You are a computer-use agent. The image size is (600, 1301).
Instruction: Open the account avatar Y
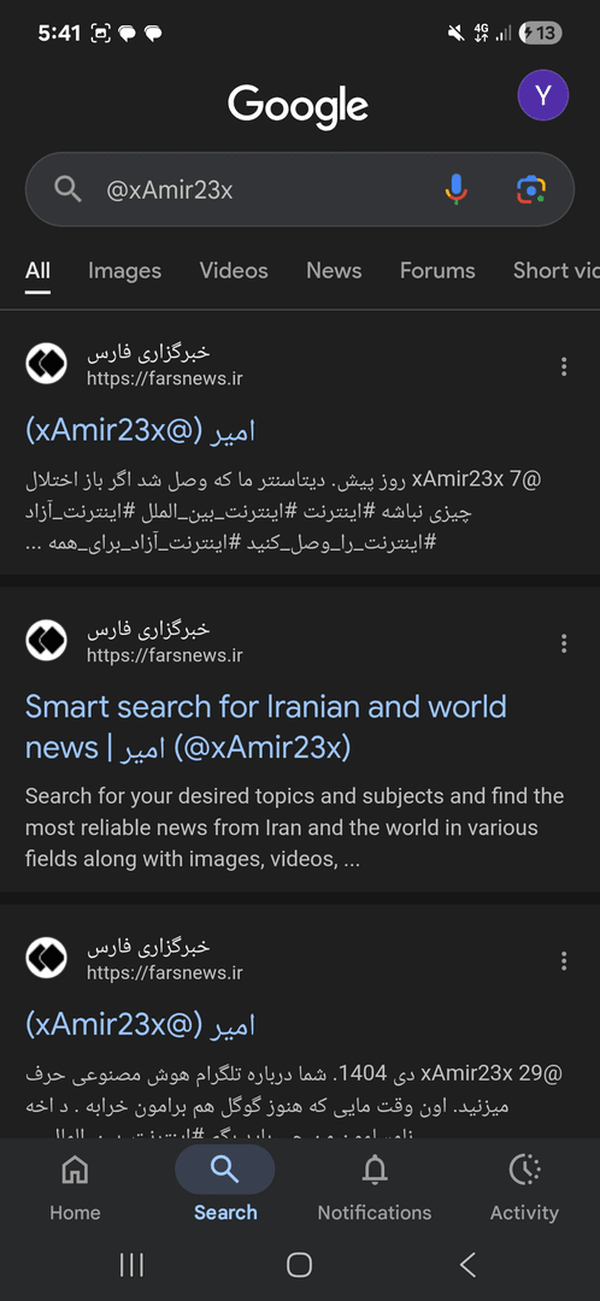point(543,96)
